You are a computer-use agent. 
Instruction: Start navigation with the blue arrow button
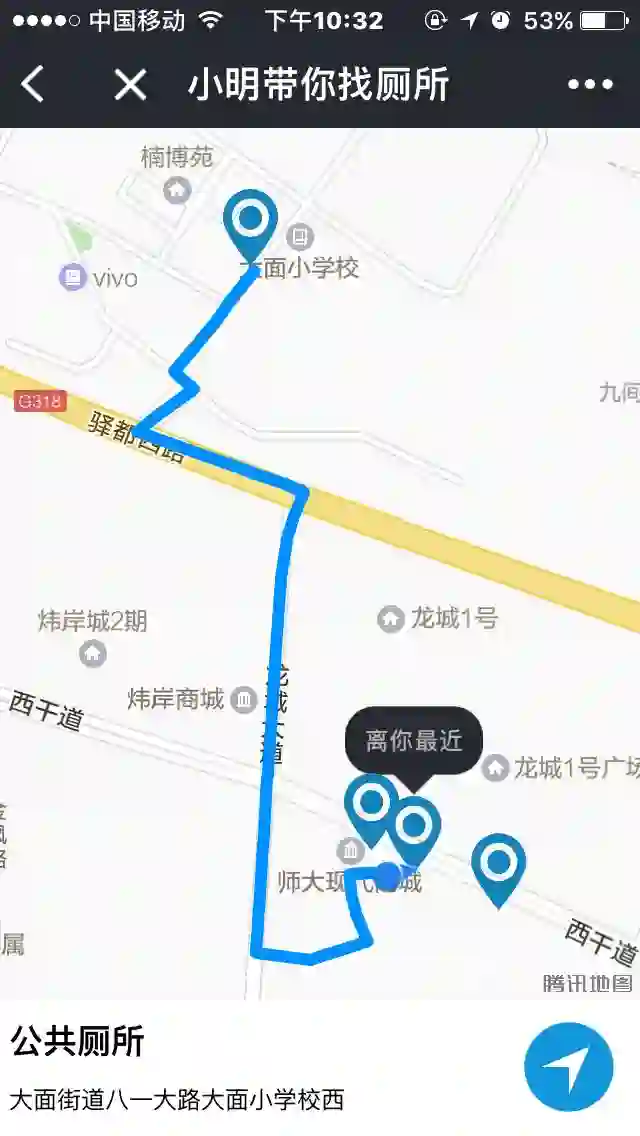[568, 1066]
